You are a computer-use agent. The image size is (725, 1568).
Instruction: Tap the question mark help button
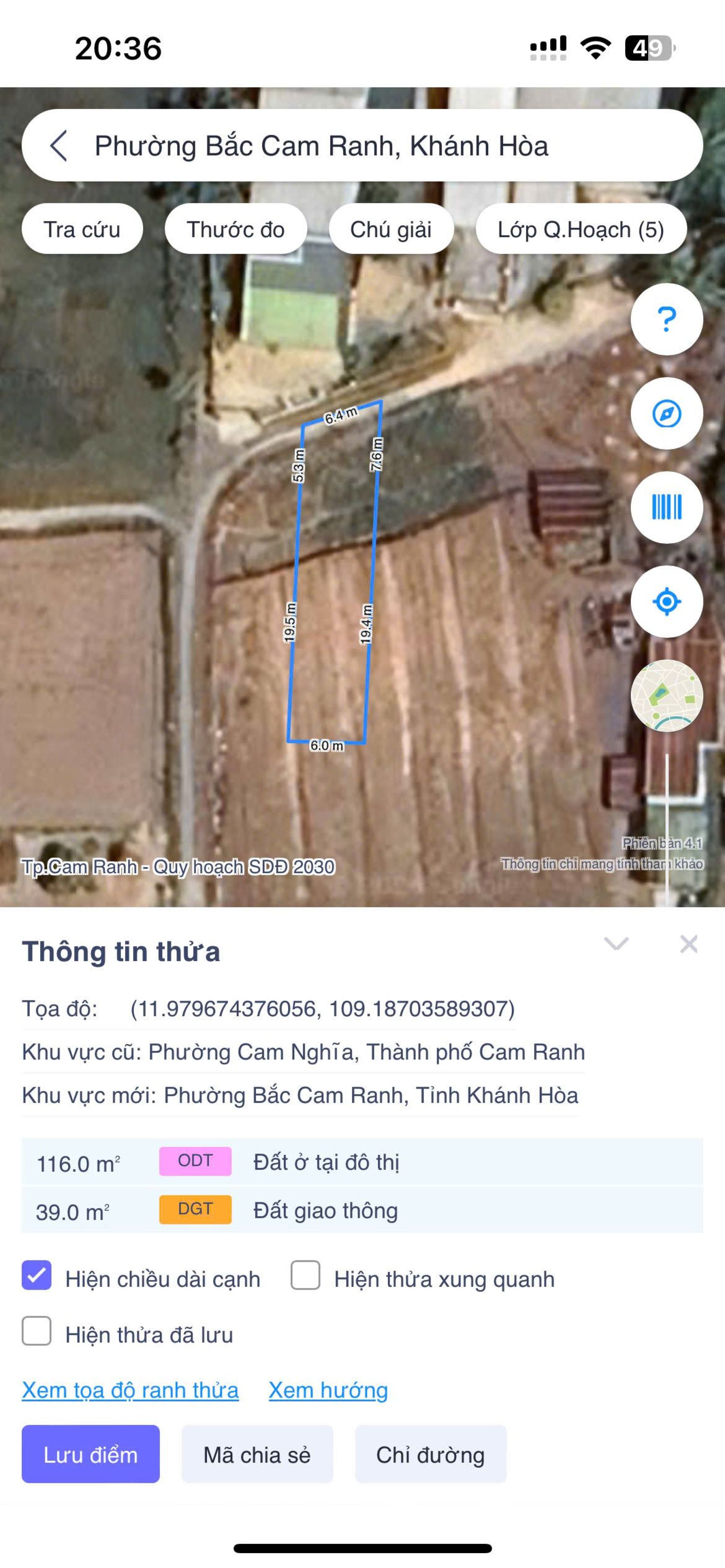(667, 319)
